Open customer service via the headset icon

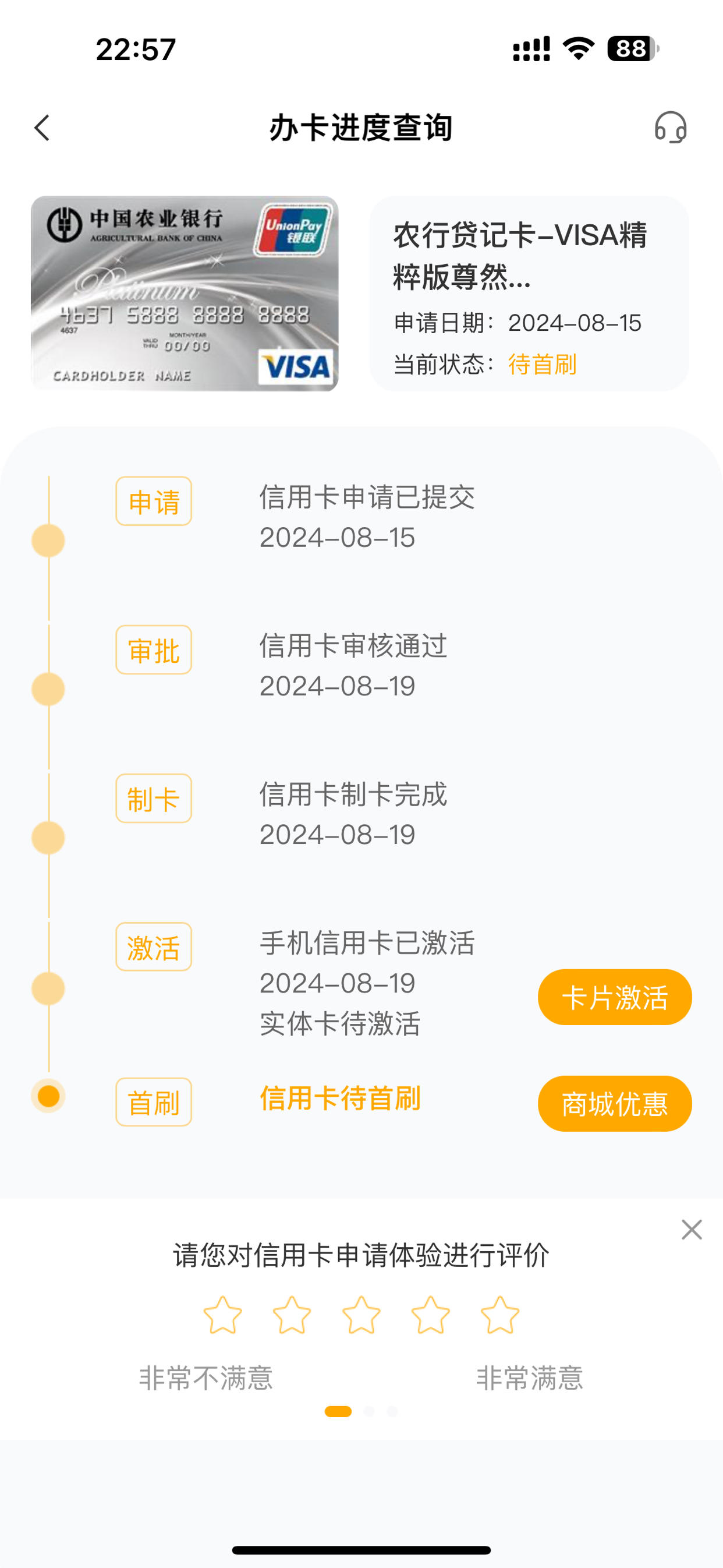[671, 127]
